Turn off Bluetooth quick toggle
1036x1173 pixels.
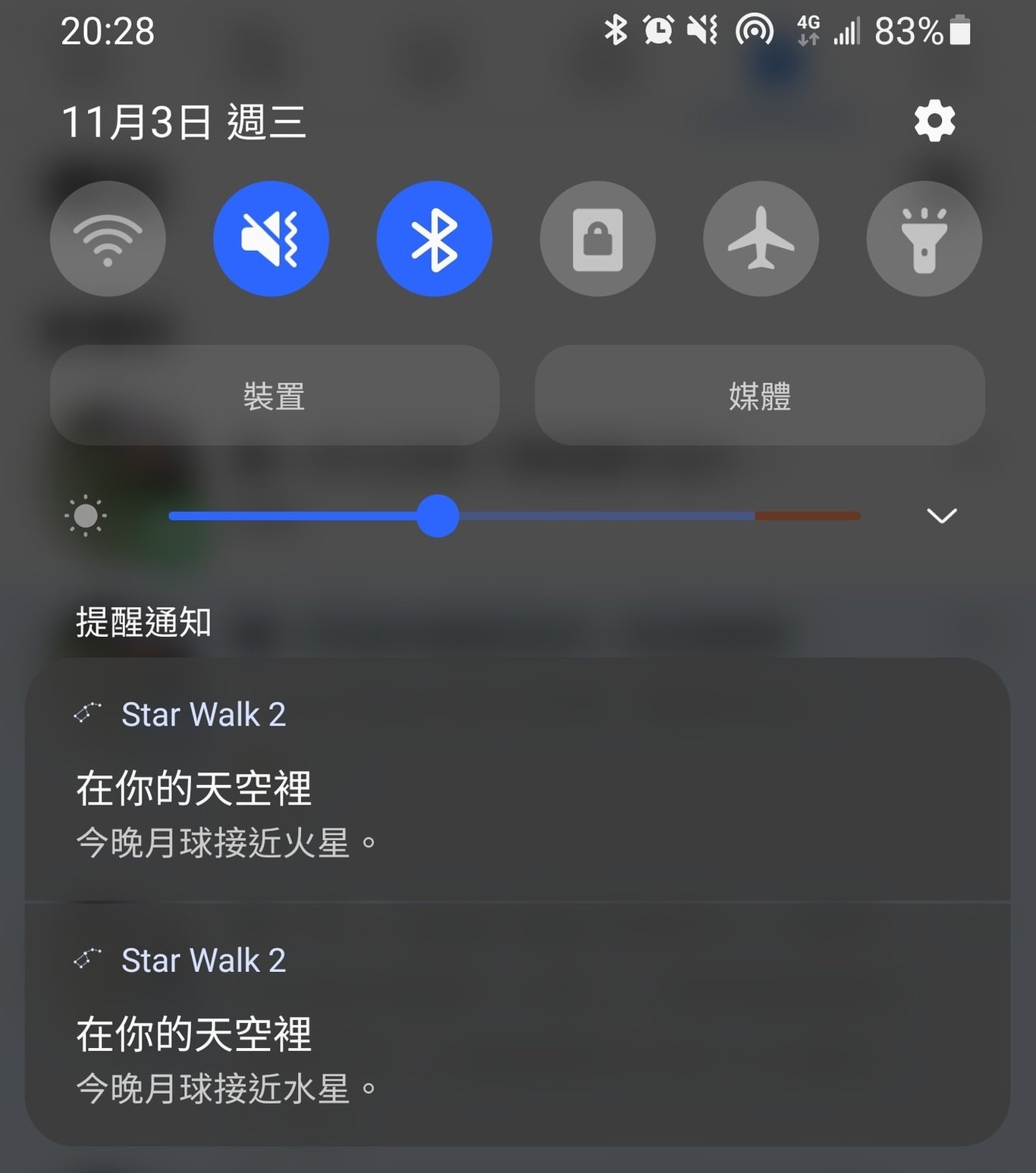coord(434,239)
